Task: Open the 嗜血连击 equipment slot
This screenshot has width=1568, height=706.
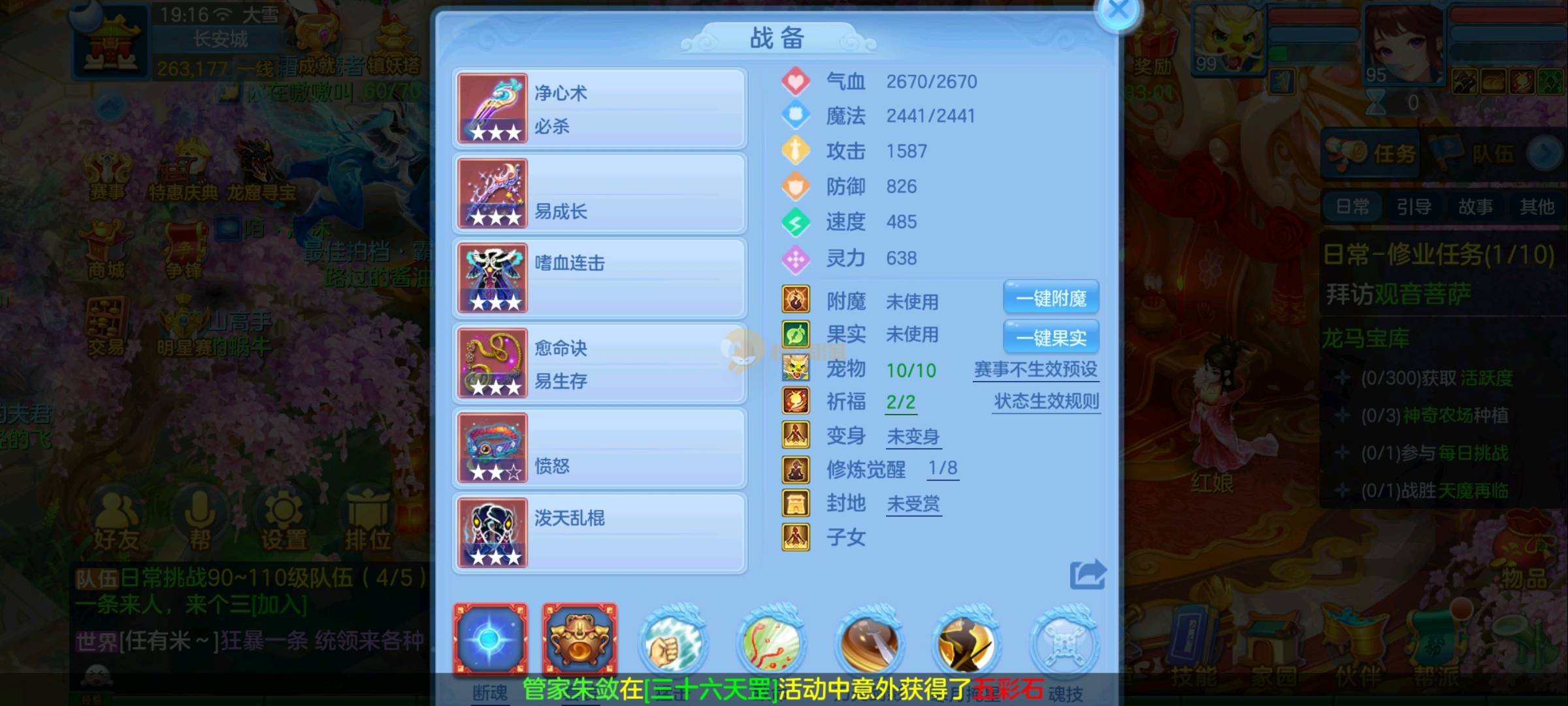Action: click(x=600, y=278)
